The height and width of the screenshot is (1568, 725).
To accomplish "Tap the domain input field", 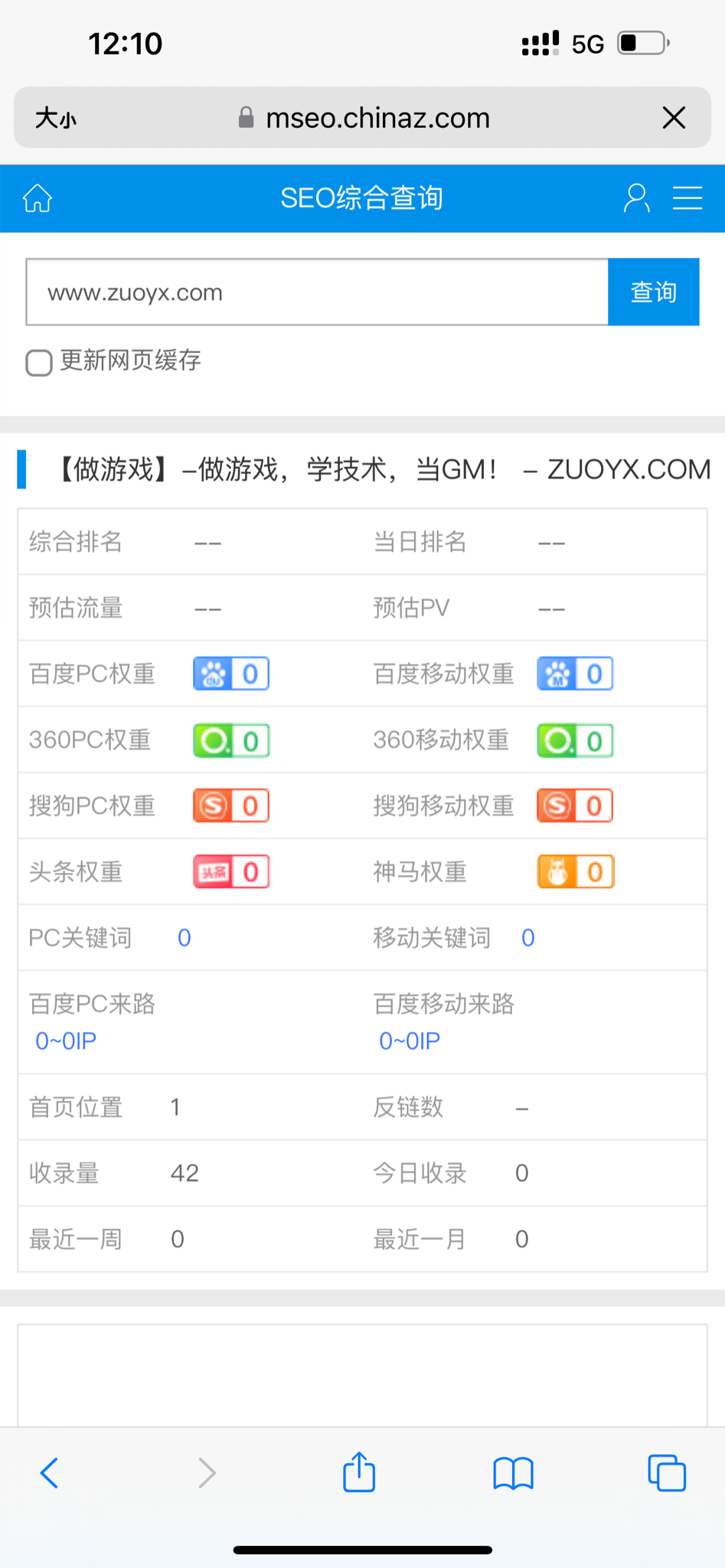I will point(318,292).
